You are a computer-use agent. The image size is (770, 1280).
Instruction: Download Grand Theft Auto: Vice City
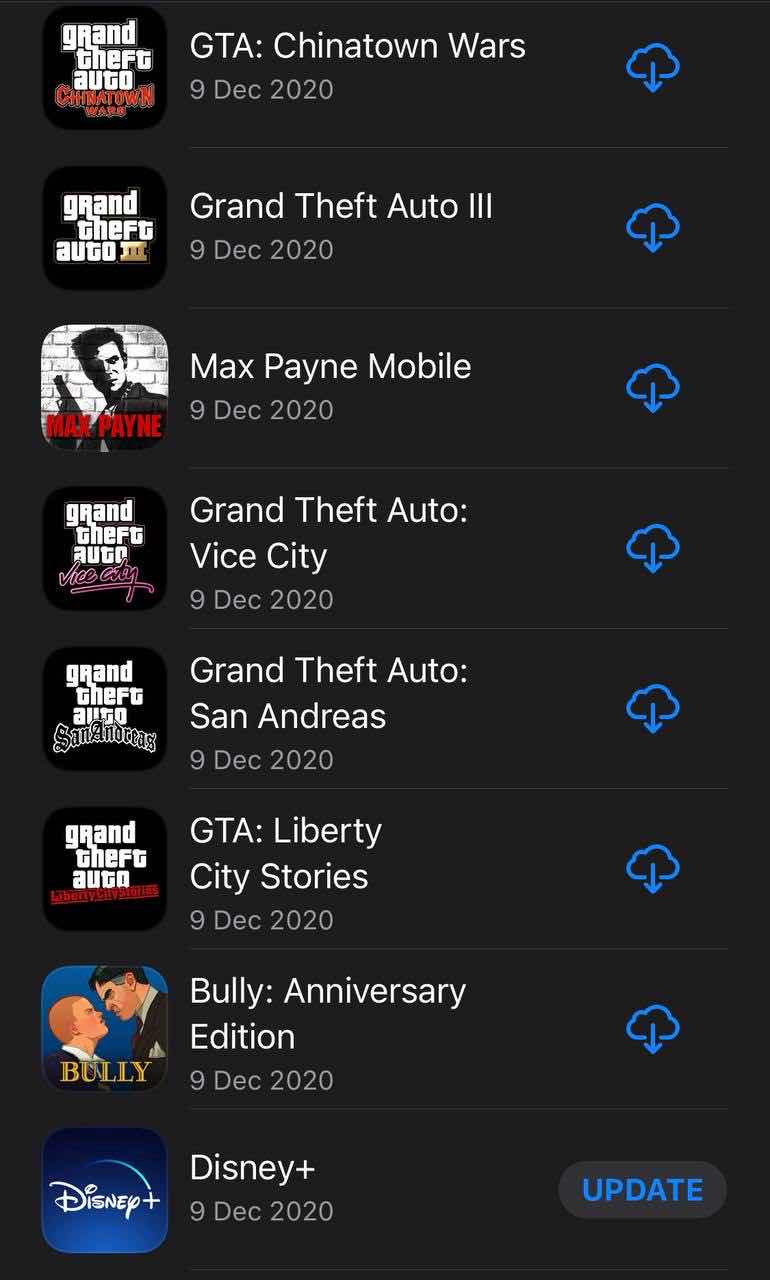click(x=652, y=548)
